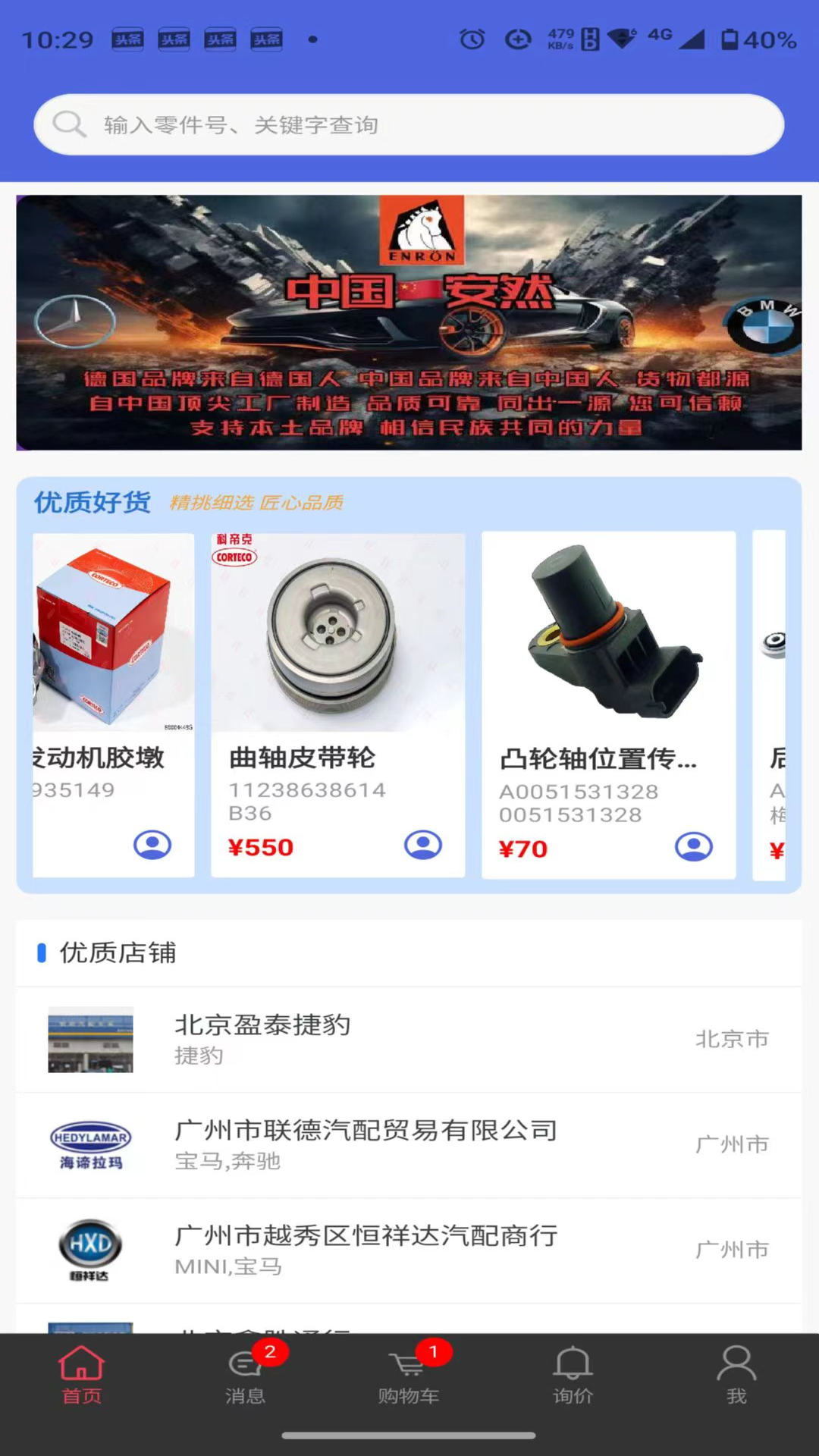The height and width of the screenshot is (1456, 819).
Task: Open the 我 profile tab
Action: pos(736,1375)
